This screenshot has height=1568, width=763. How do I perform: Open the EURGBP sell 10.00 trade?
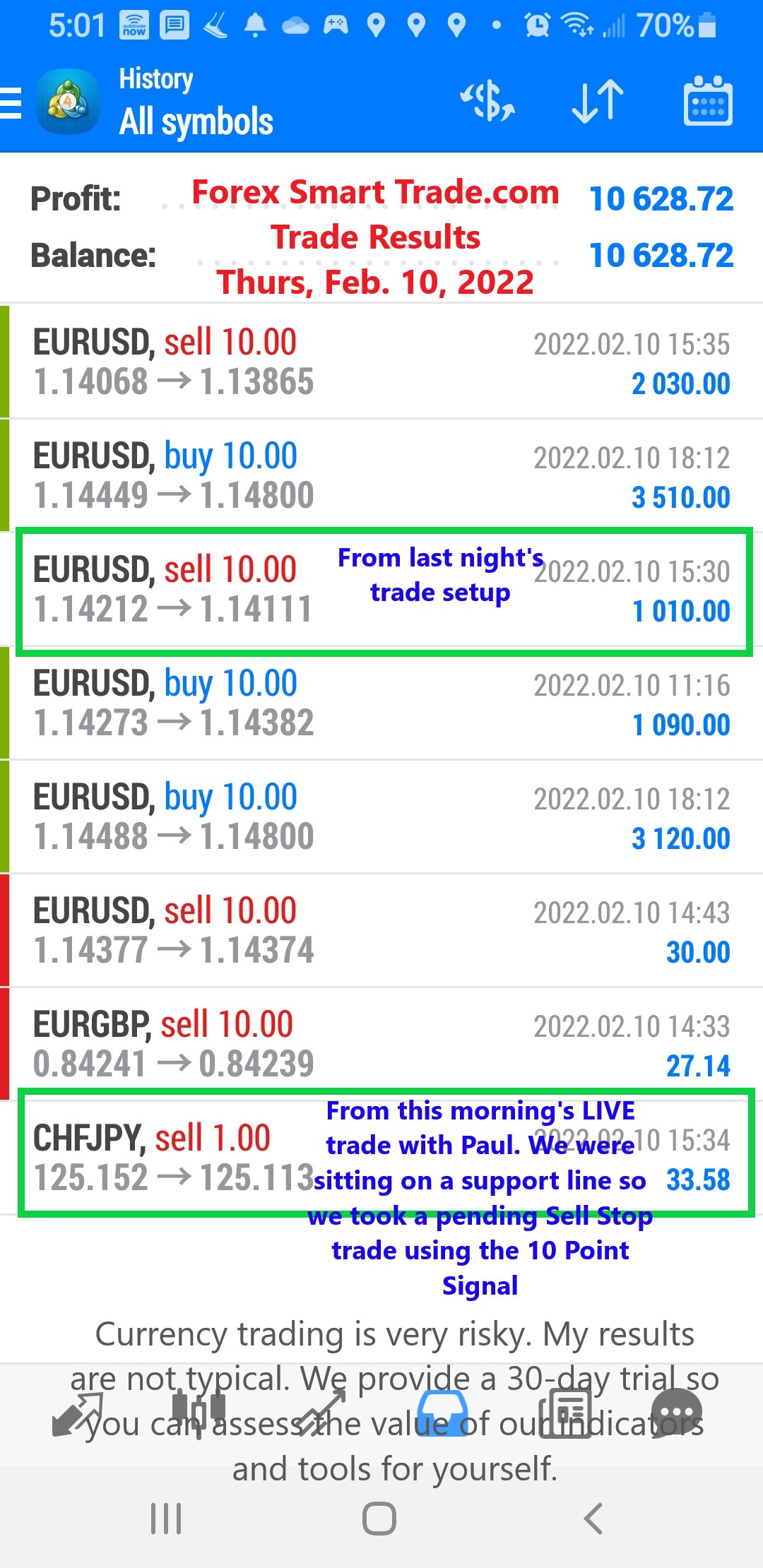point(381,1044)
